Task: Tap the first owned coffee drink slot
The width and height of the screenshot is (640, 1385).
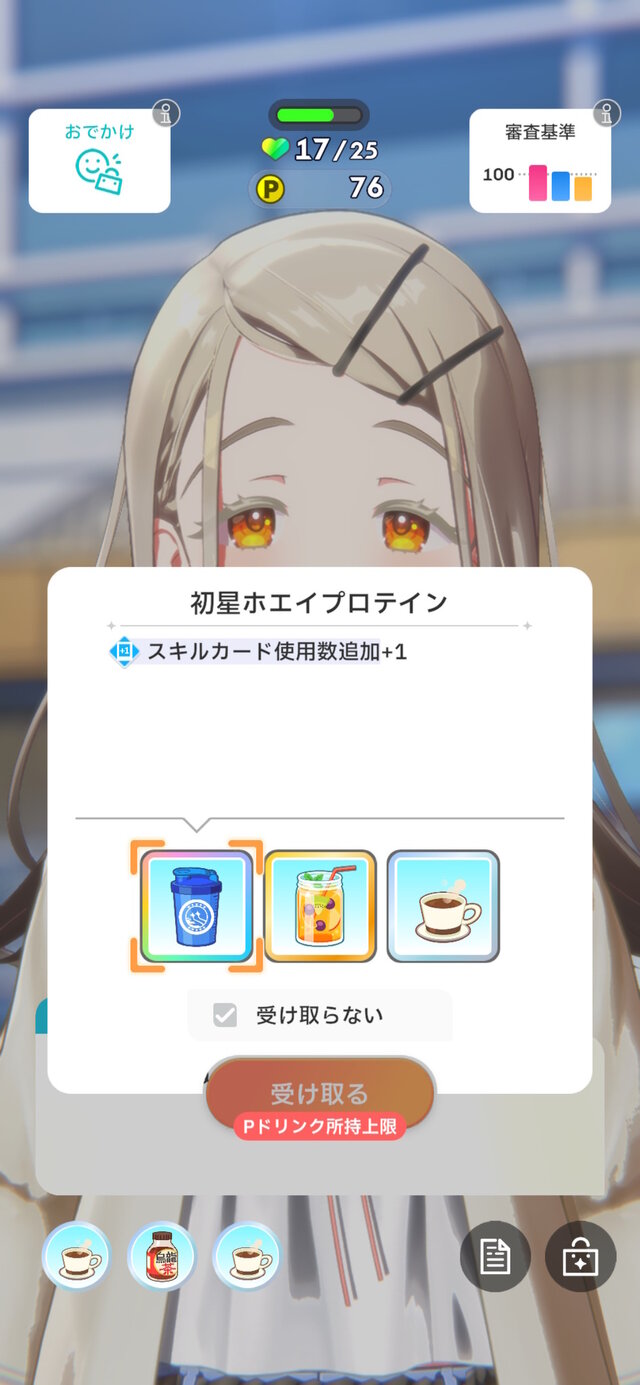Action: click(76, 1256)
